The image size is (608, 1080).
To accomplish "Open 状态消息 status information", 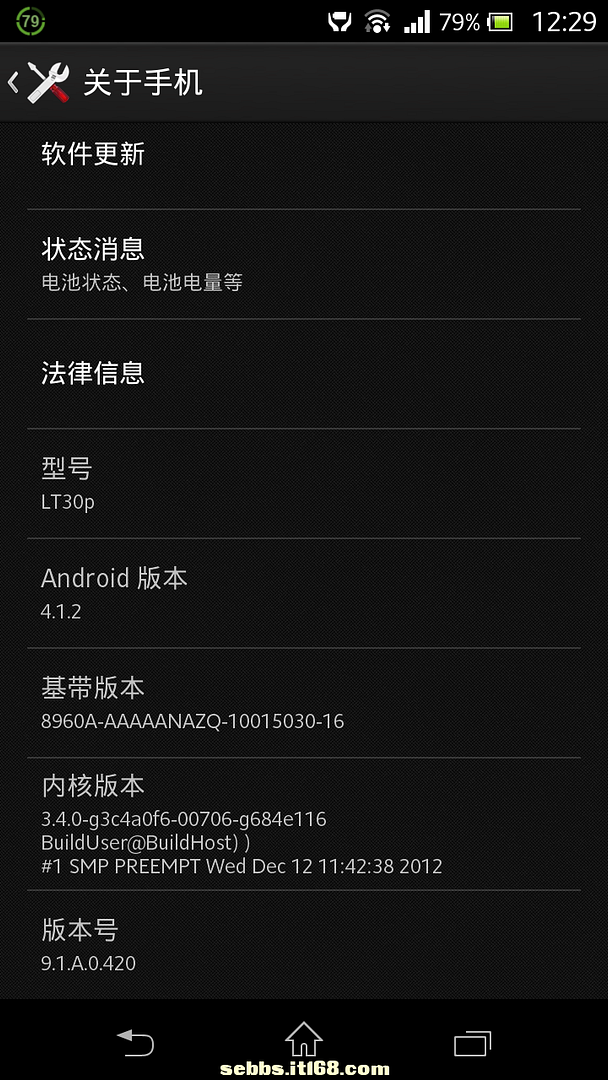I will (304, 264).
